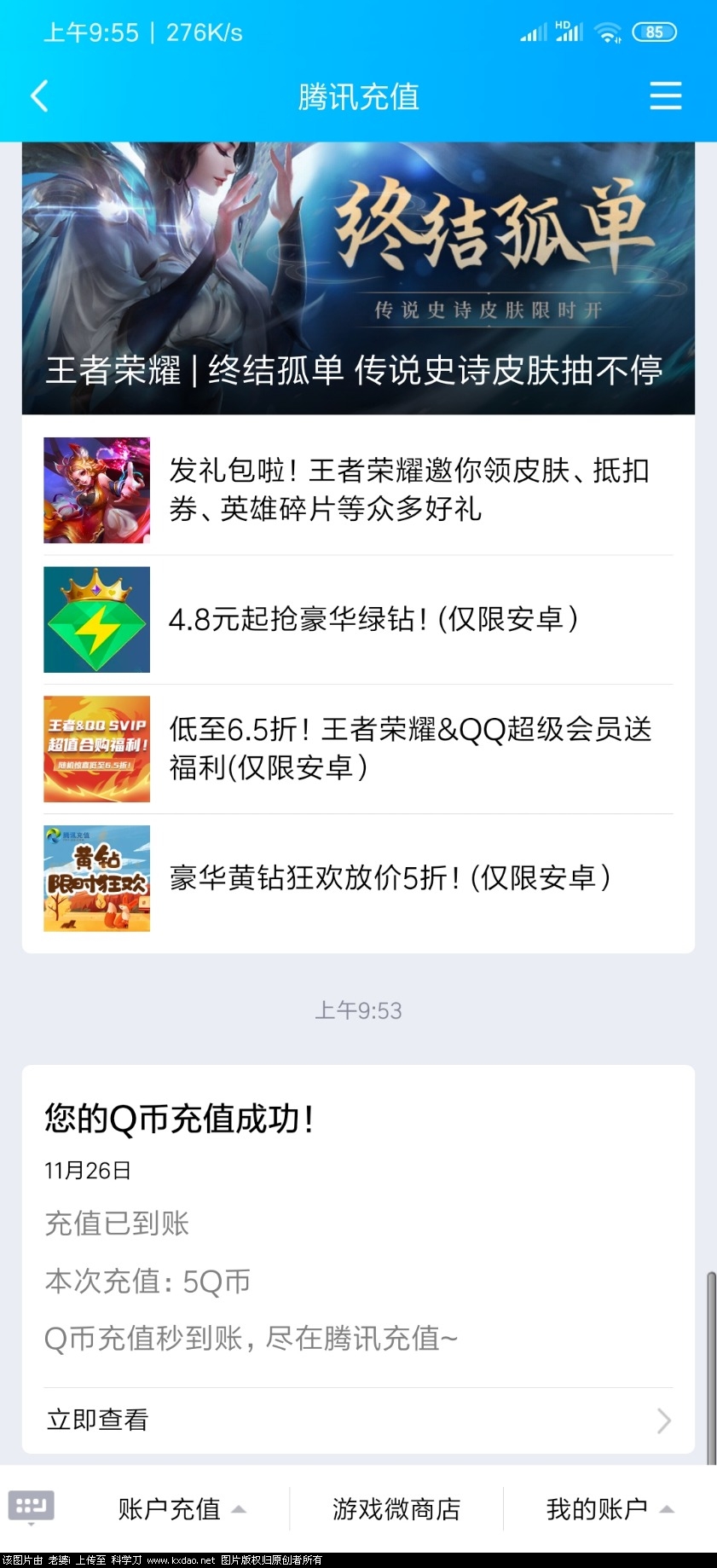Tap the 王者荣耀 gift pack thumbnail
The image size is (717, 1568).
pos(96,489)
